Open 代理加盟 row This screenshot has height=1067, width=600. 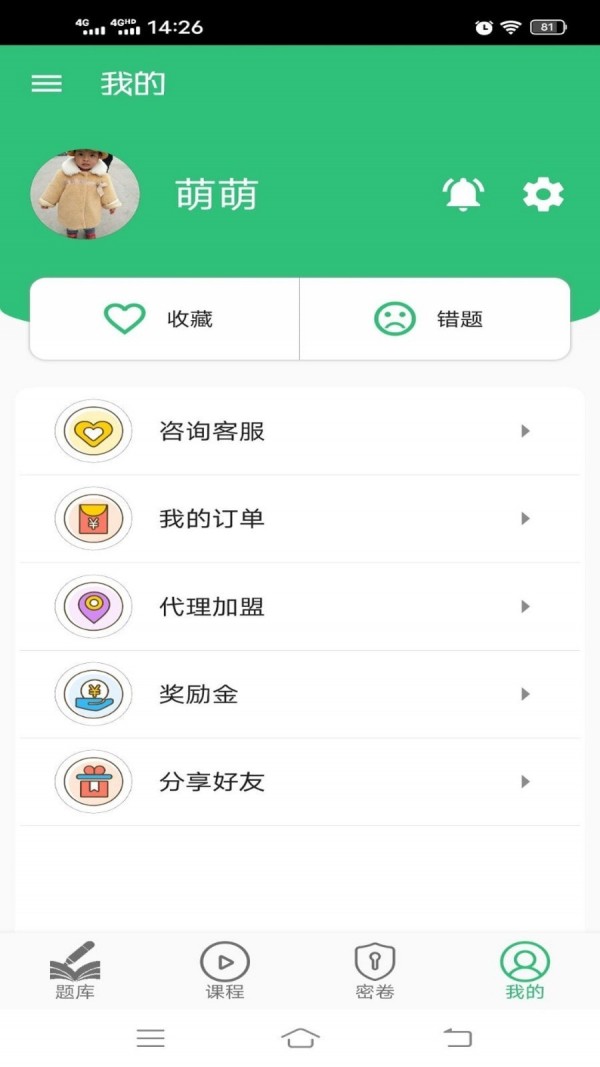[x=300, y=607]
